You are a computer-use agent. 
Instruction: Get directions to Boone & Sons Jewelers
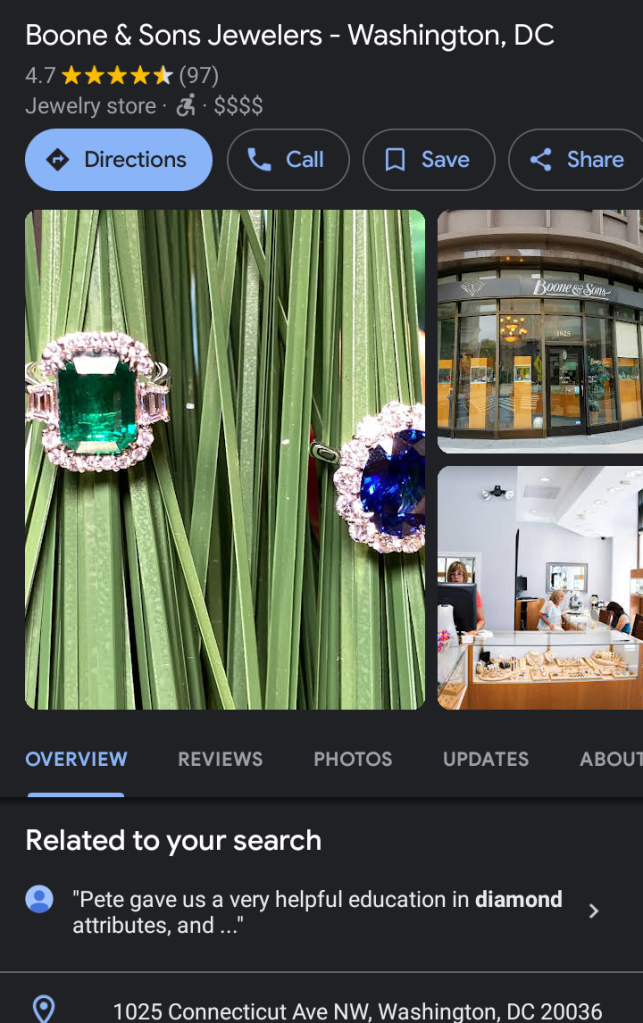[x=118, y=160]
